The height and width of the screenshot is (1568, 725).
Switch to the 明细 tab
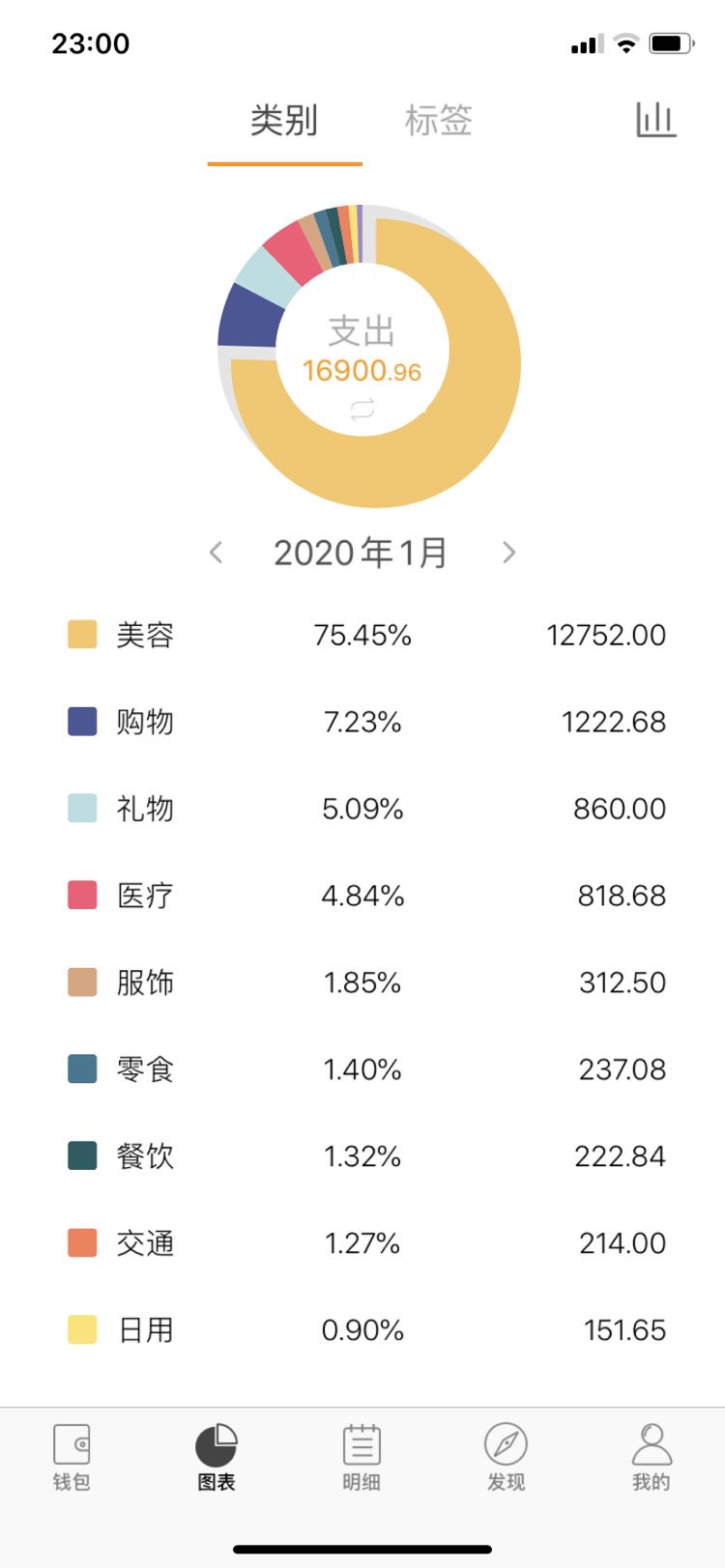tap(362, 1458)
